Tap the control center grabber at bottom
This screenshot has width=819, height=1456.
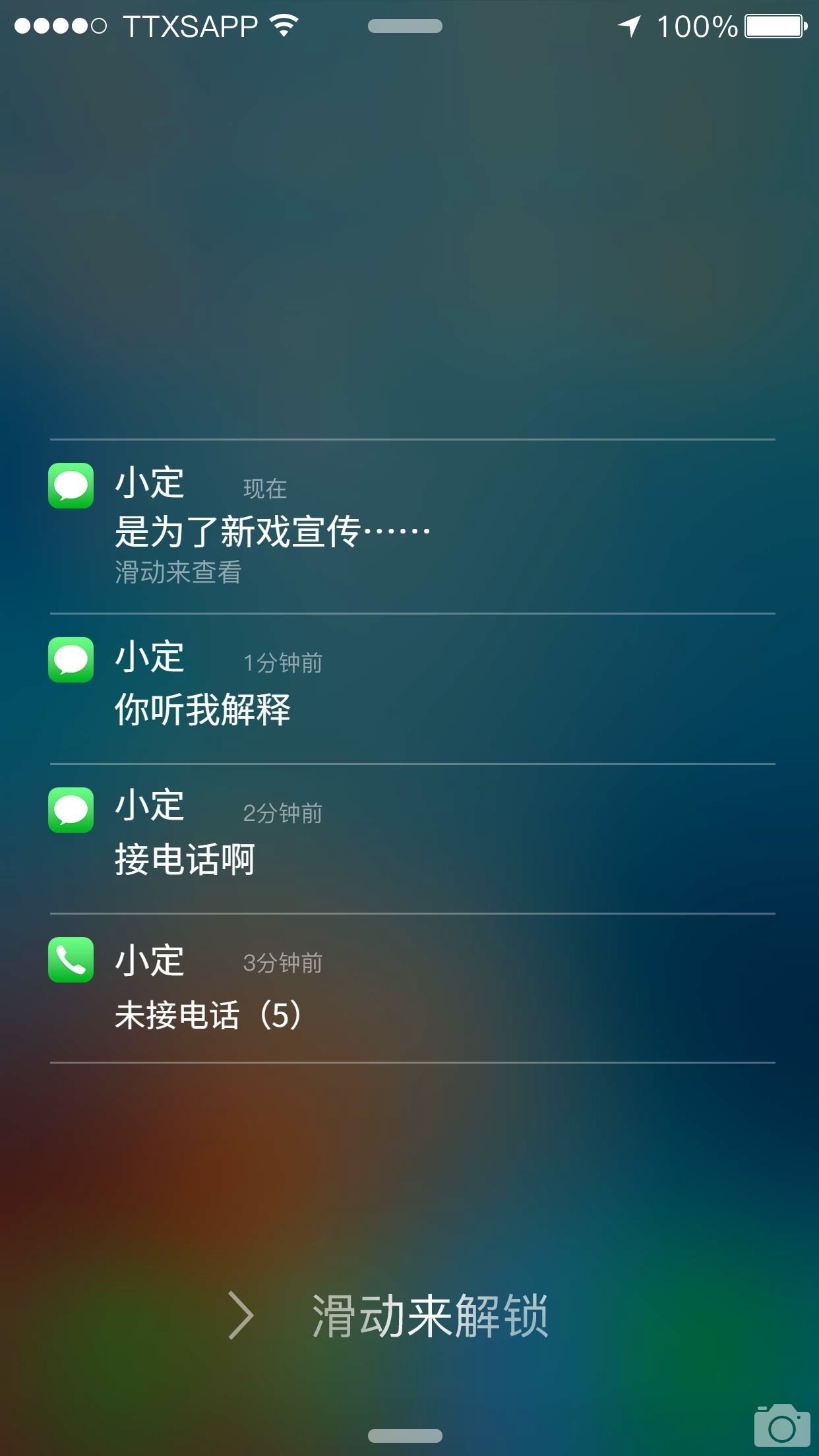click(x=405, y=1436)
